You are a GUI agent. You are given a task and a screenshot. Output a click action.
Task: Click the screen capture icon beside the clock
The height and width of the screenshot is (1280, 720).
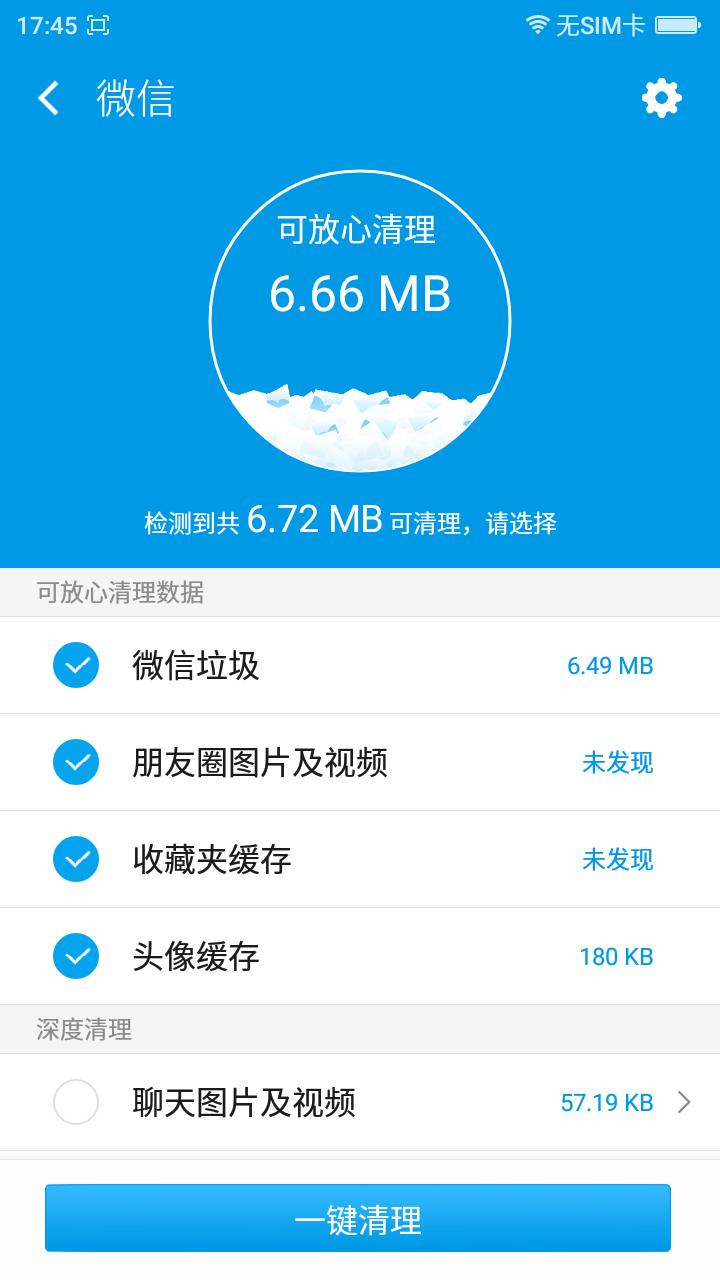(x=97, y=28)
